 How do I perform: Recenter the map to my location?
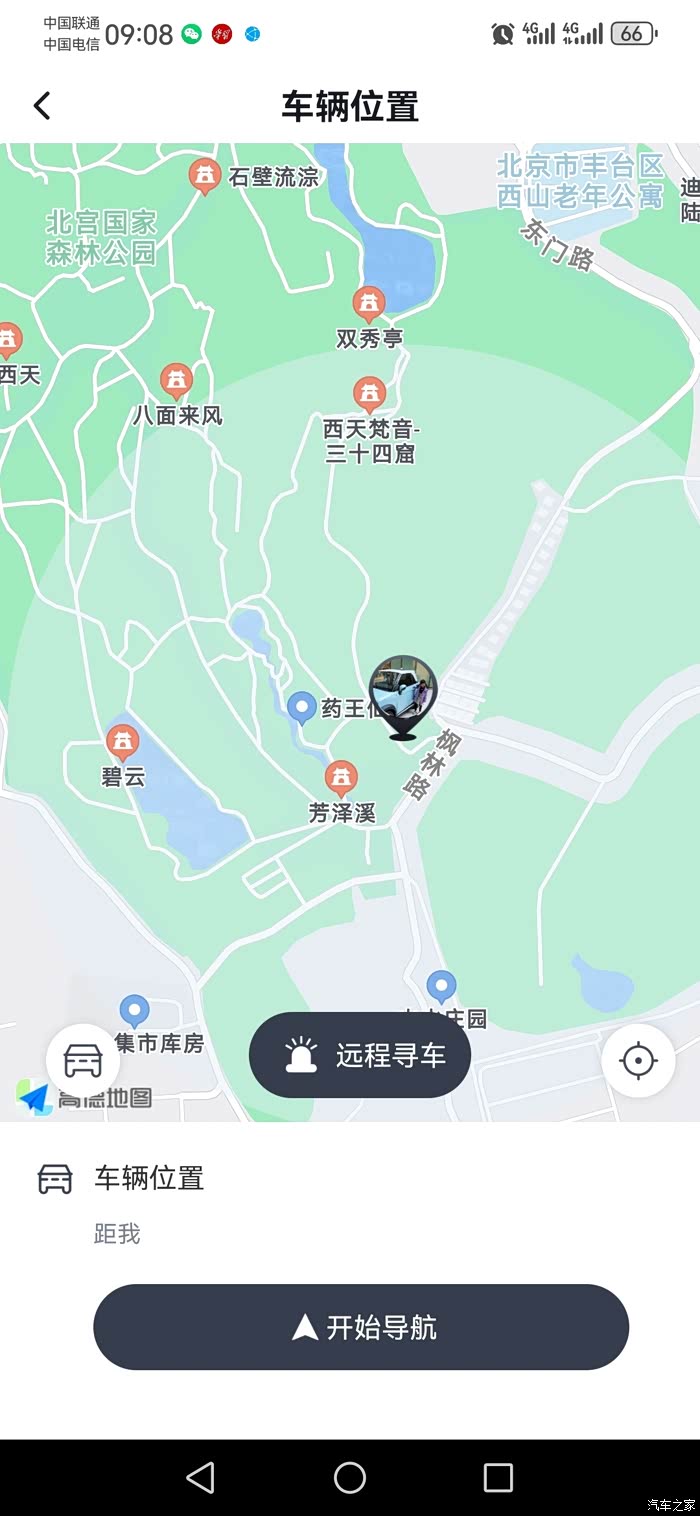638,1060
